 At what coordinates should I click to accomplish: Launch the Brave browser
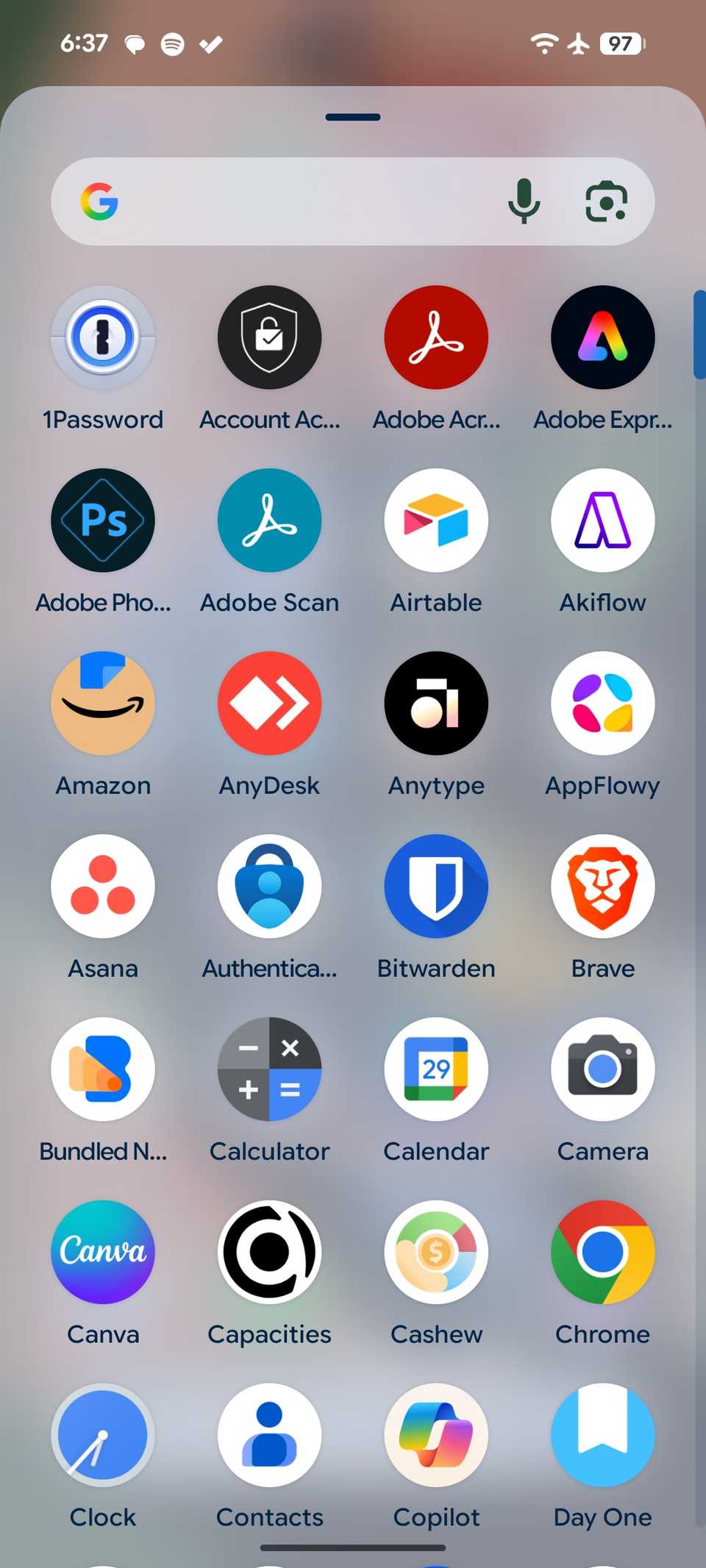click(x=602, y=886)
